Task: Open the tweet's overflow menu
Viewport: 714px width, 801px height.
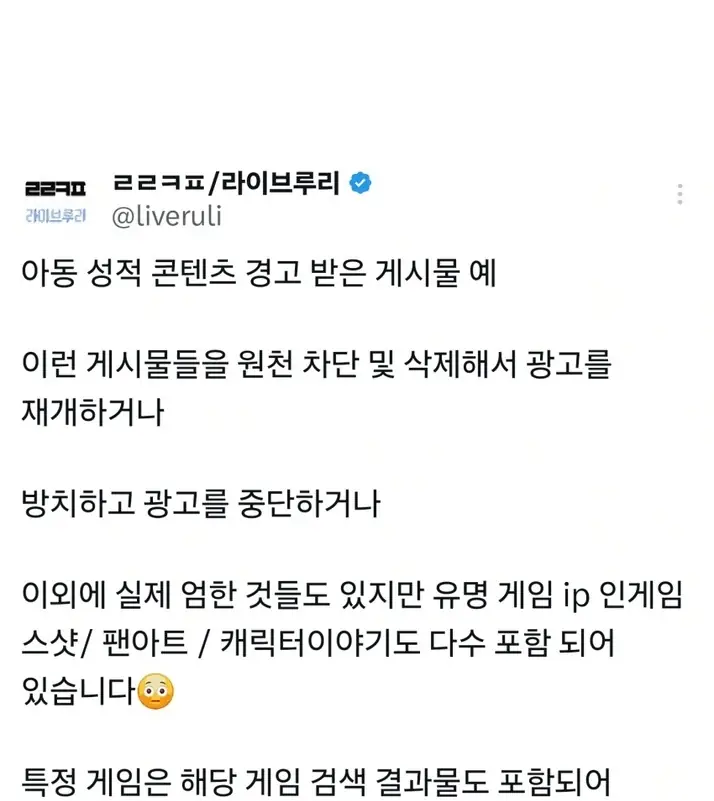Action: [x=680, y=194]
